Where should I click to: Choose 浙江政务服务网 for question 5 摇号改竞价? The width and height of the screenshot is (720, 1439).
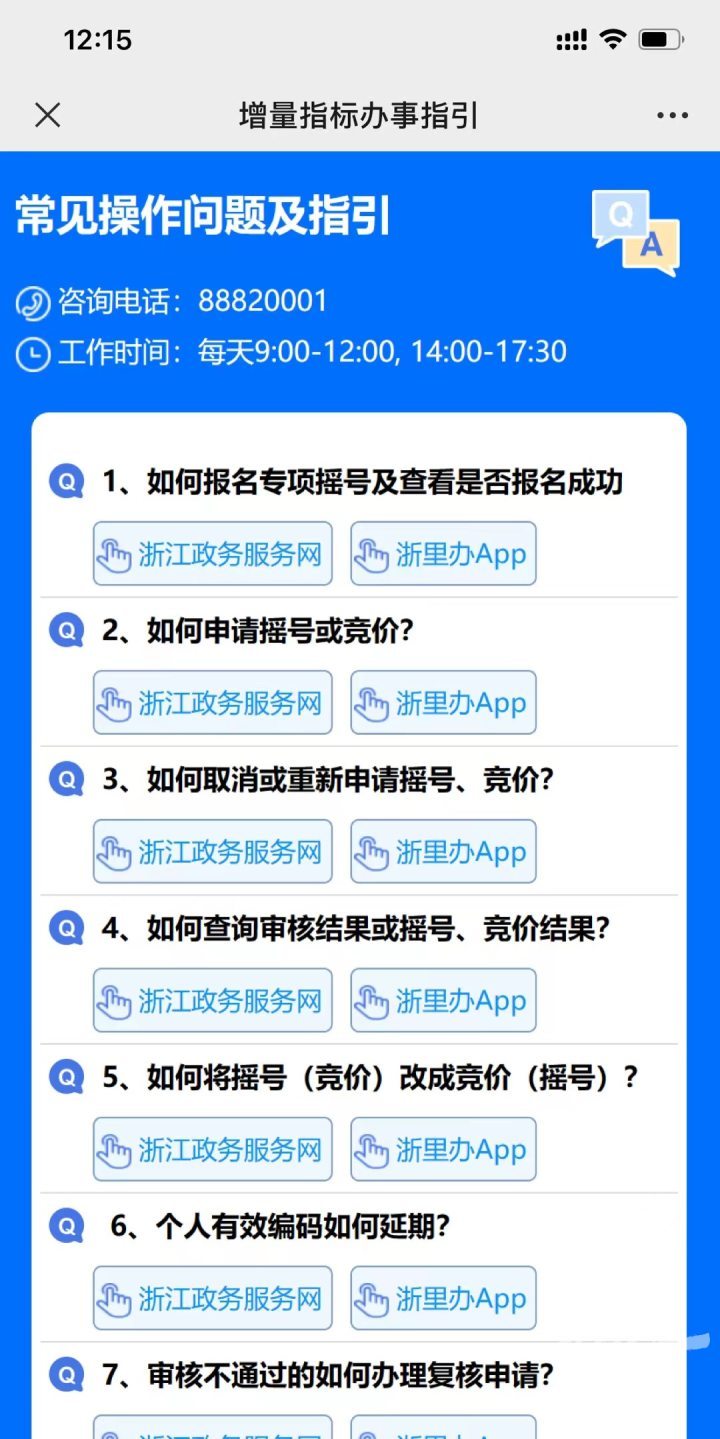213,1149
